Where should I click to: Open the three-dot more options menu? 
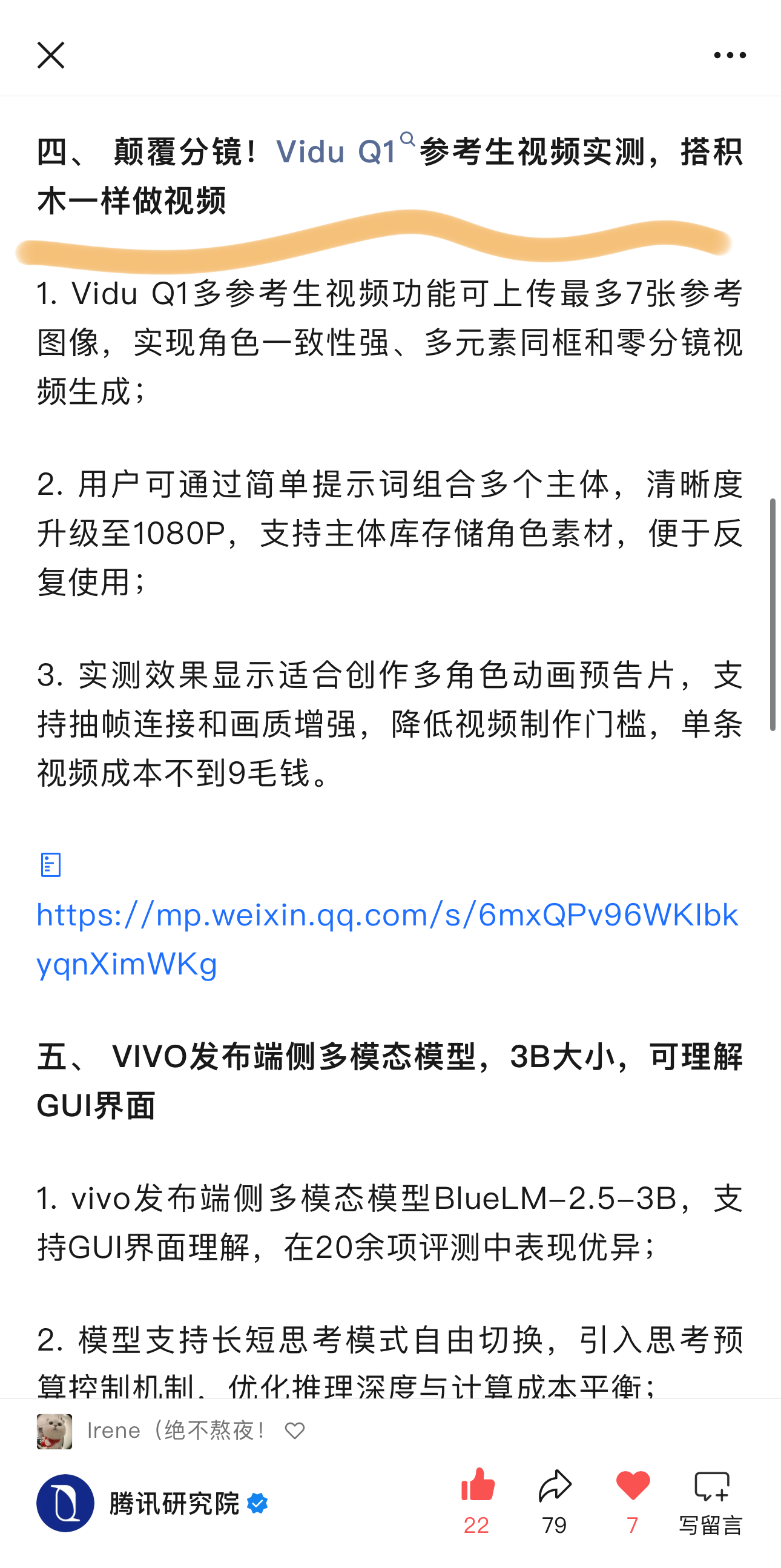tap(730, 55)
